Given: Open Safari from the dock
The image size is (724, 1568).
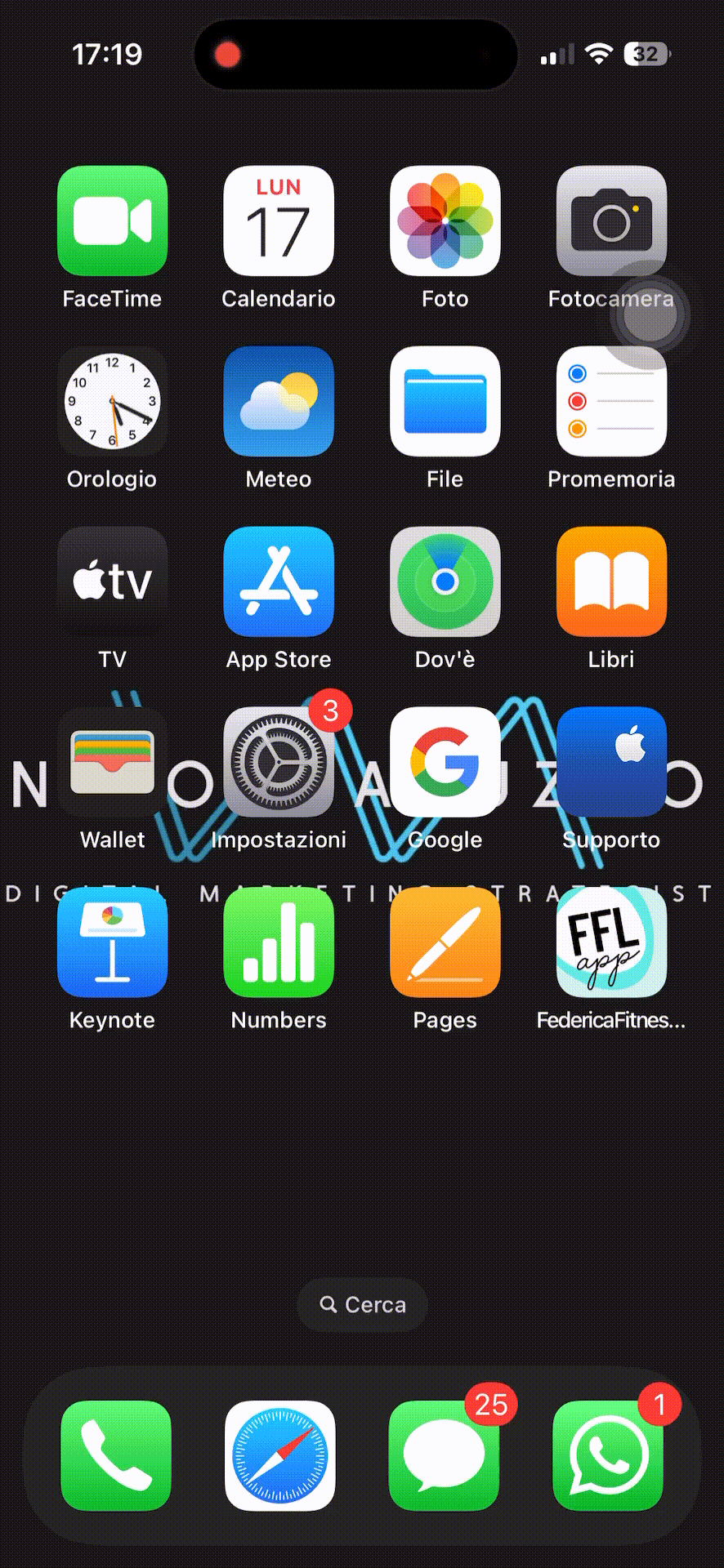Looking at the screenshot, I should pyautogui.click(x=279, y=1456).
